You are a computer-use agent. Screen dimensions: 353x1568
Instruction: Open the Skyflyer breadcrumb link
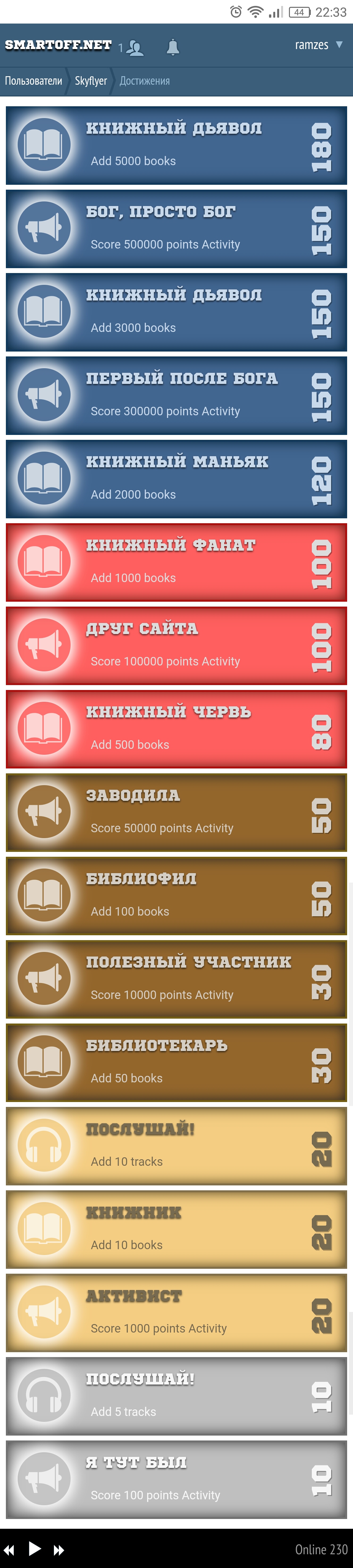(91, 81)
